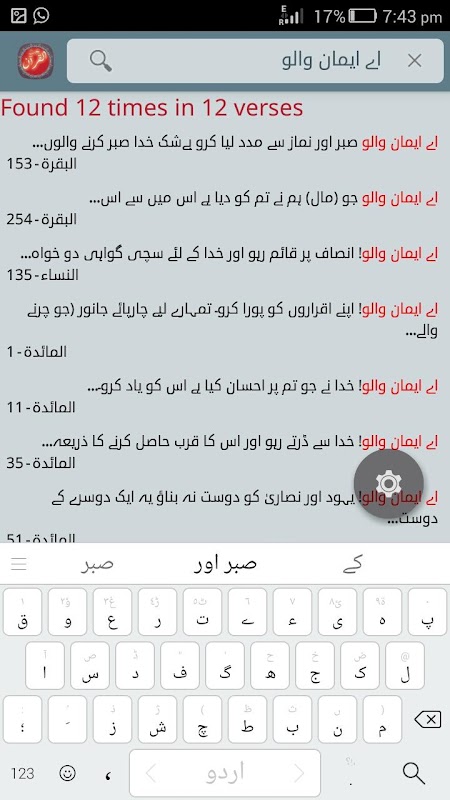Tap the keyboard search key
450x800 pixels.
click(413, 773)
